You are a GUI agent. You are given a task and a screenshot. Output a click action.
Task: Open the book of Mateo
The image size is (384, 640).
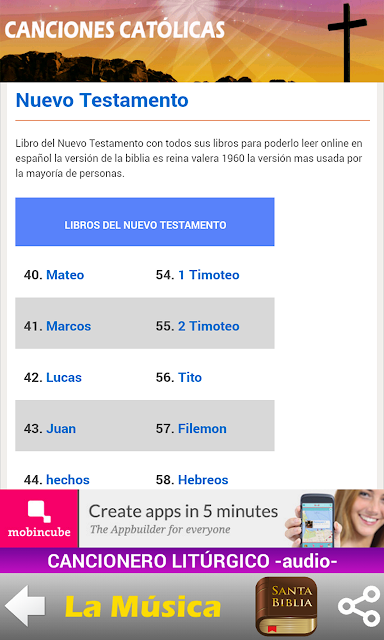pos(65,275)
